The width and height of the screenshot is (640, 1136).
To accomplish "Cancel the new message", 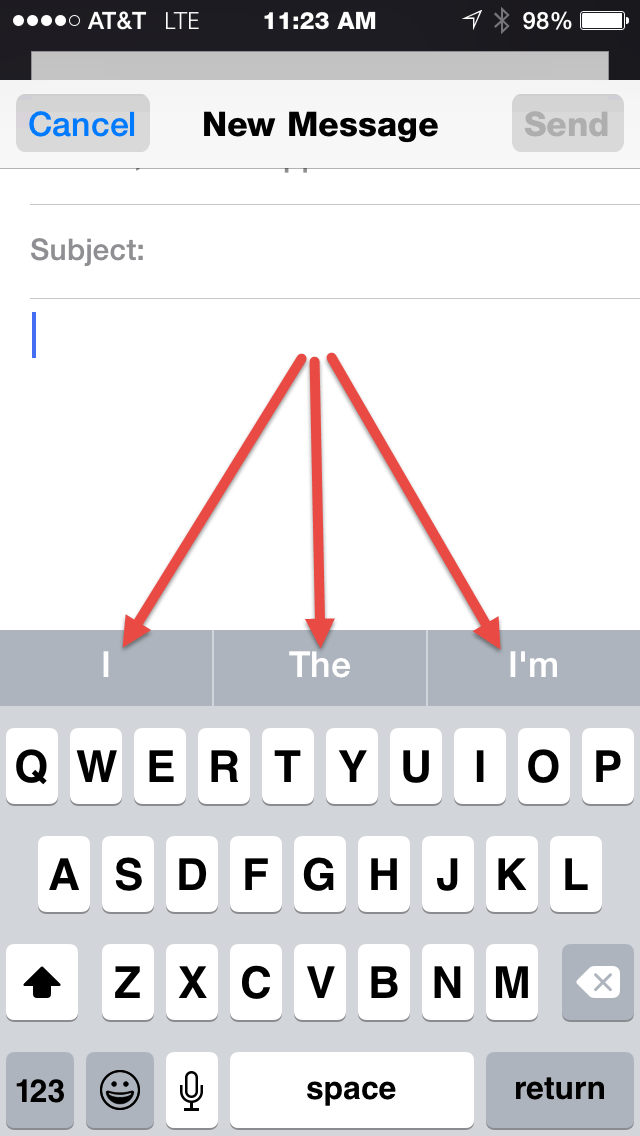I will point(82,124).
